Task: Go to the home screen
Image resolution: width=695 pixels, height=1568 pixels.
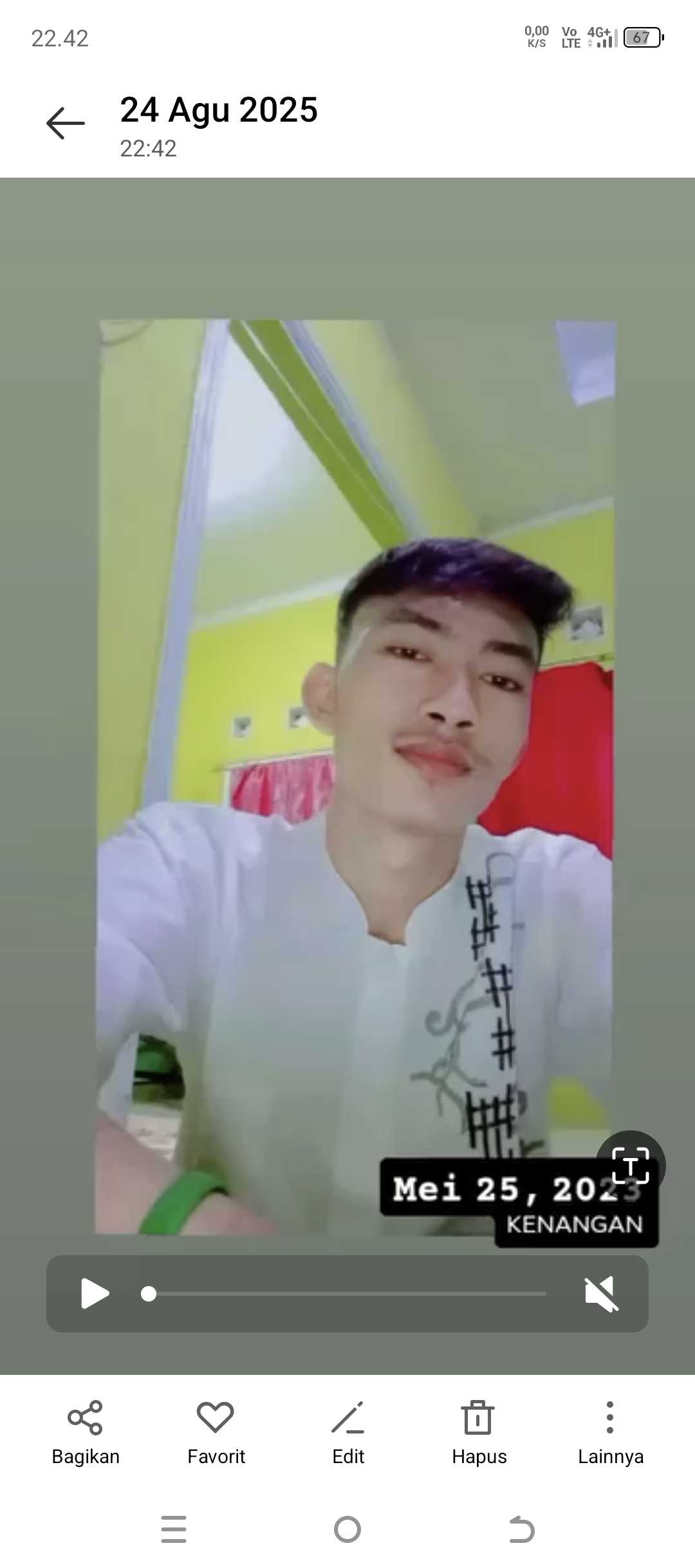Action: (347, 1529)
